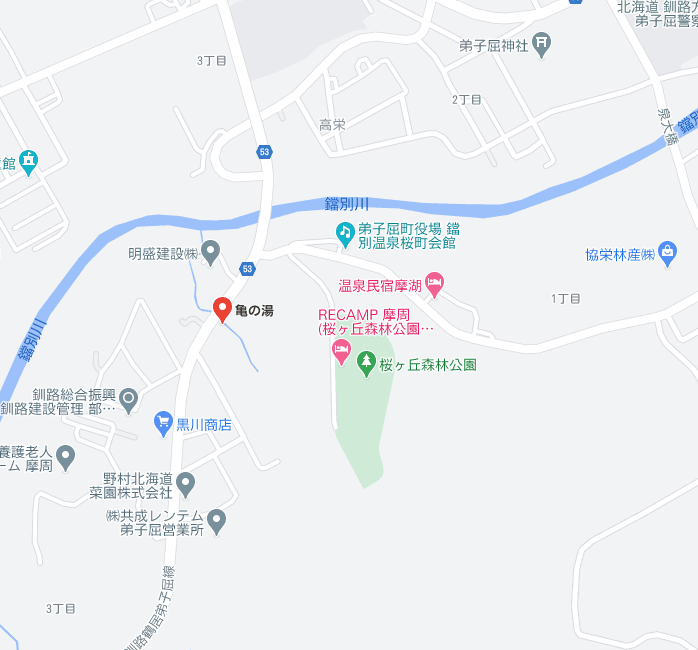Tap the 明盛建設 place marker
The width and height of the screenshot is (698, 650).
pyautogui.click(x=210, y=255)
